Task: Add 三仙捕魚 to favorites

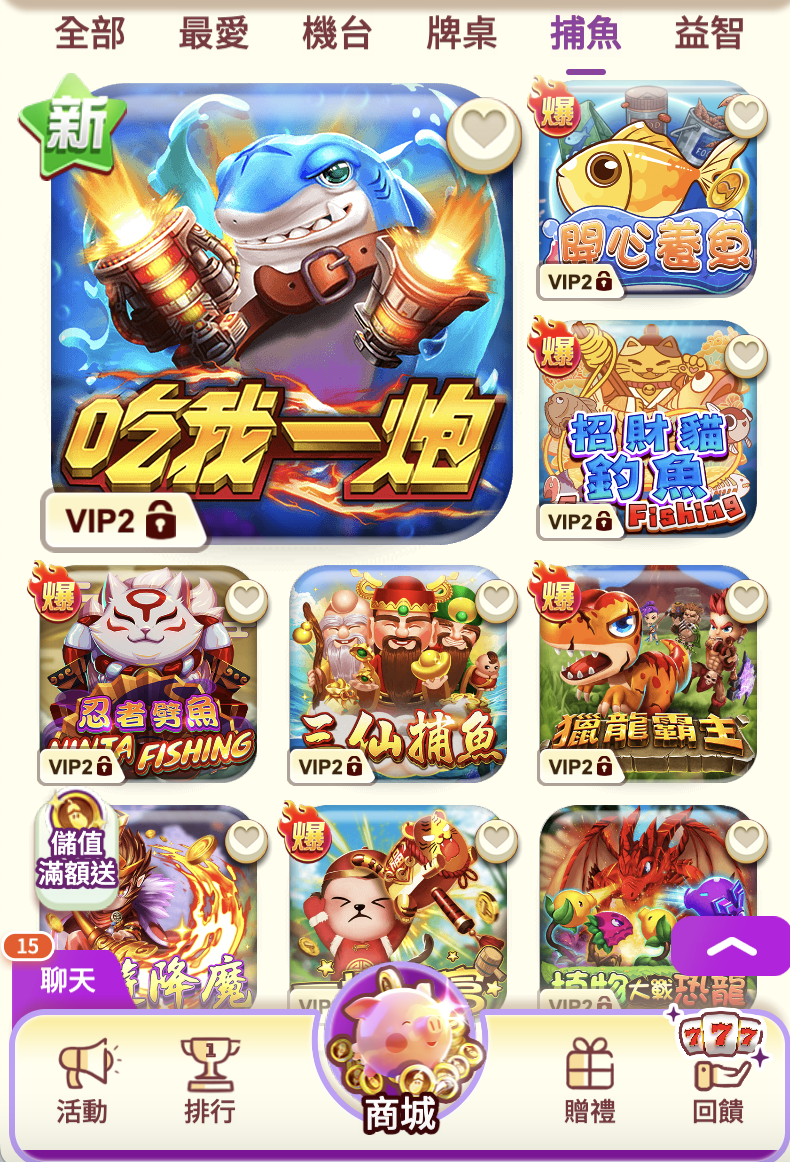Action: coord(496,600)
